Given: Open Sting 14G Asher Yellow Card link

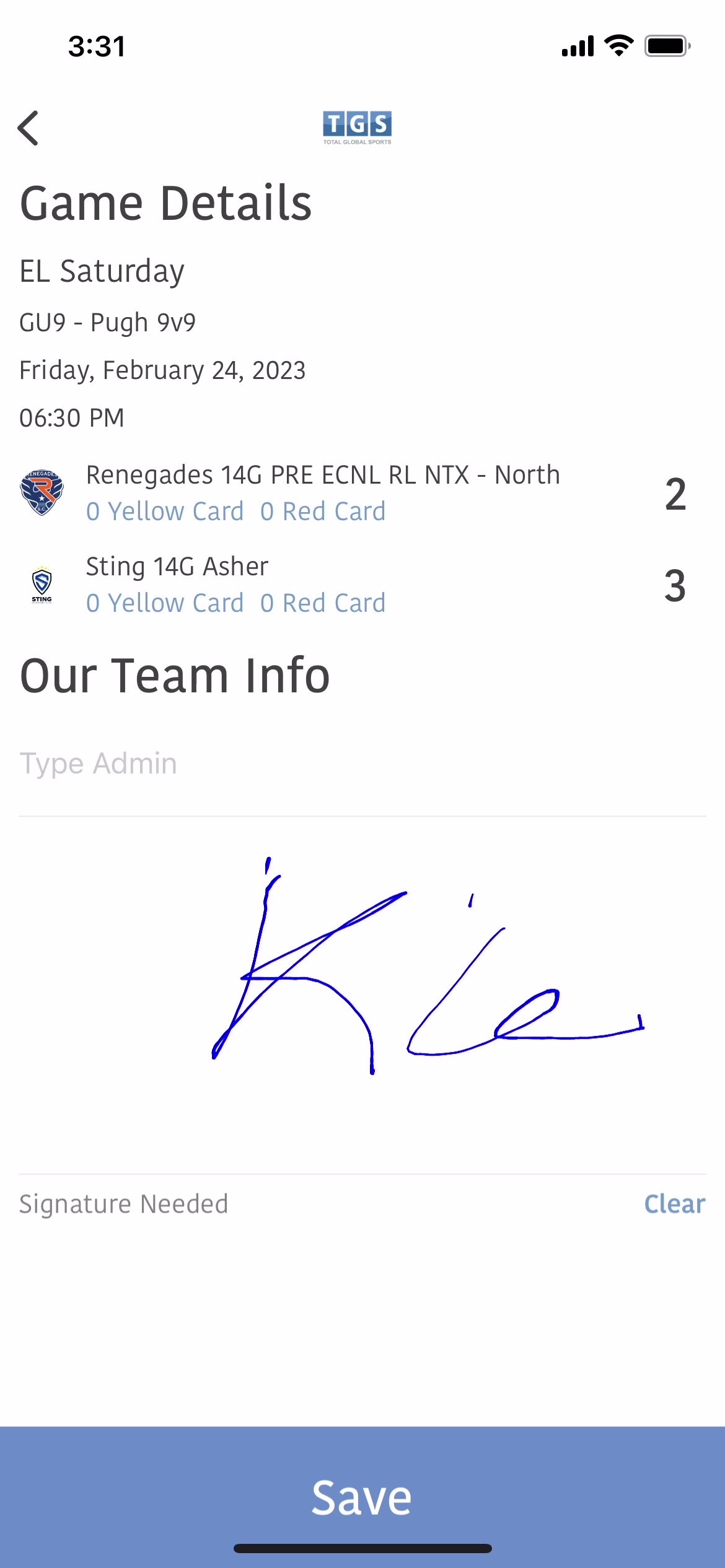Looking at the screenshot, I should click(165, 603).
